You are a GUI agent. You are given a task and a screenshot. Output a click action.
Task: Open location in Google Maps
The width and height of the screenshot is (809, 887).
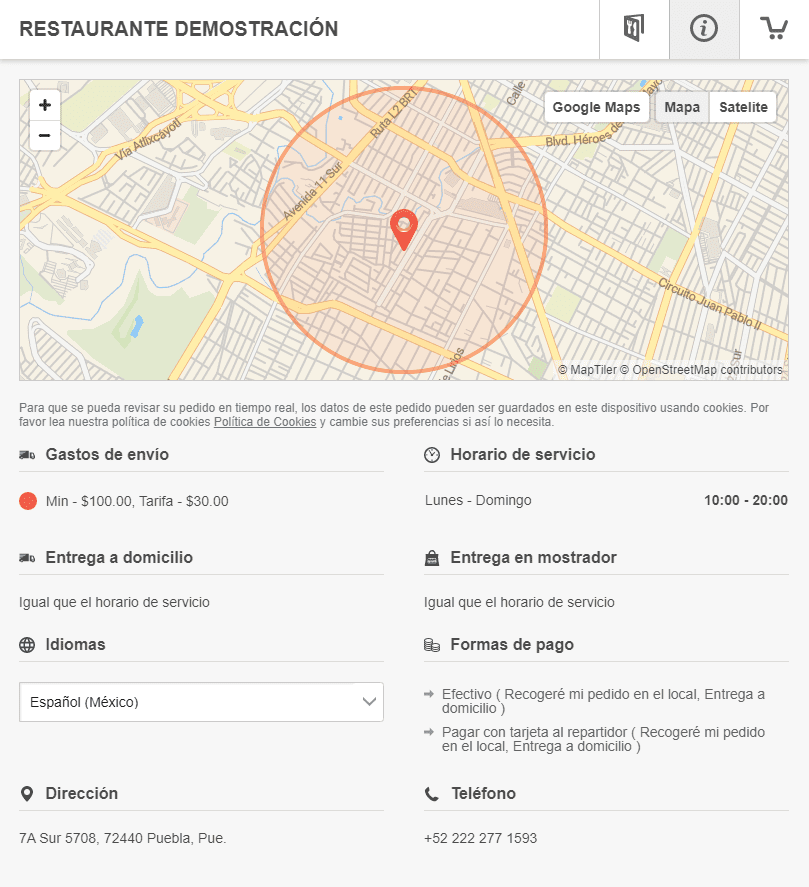point(596,108)
